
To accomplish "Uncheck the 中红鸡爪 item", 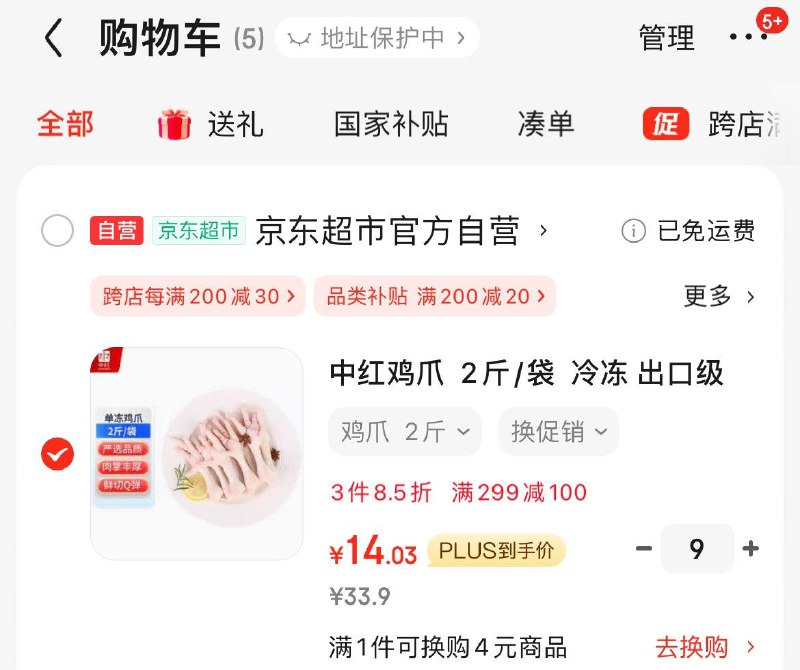I will [x=57, y=454].
